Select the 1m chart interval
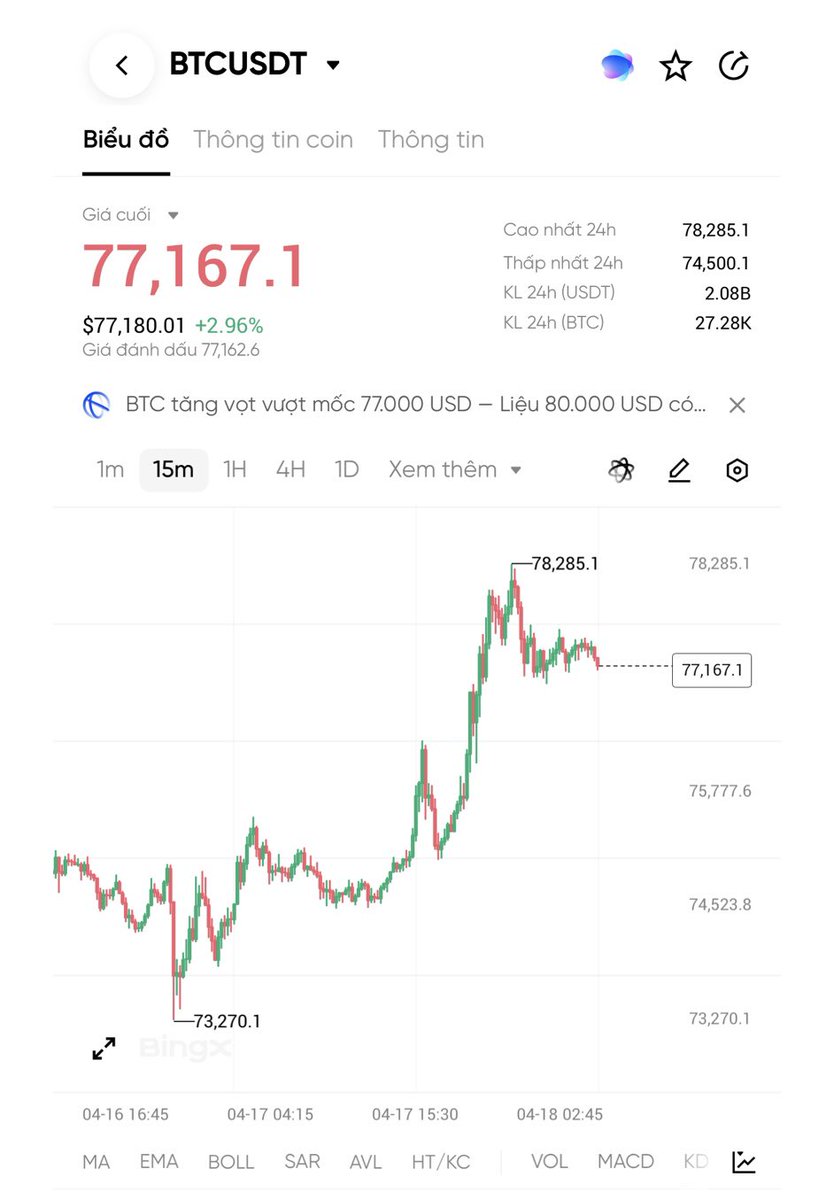This screenshot has height=1200, width=834. (x=110, y=470)
